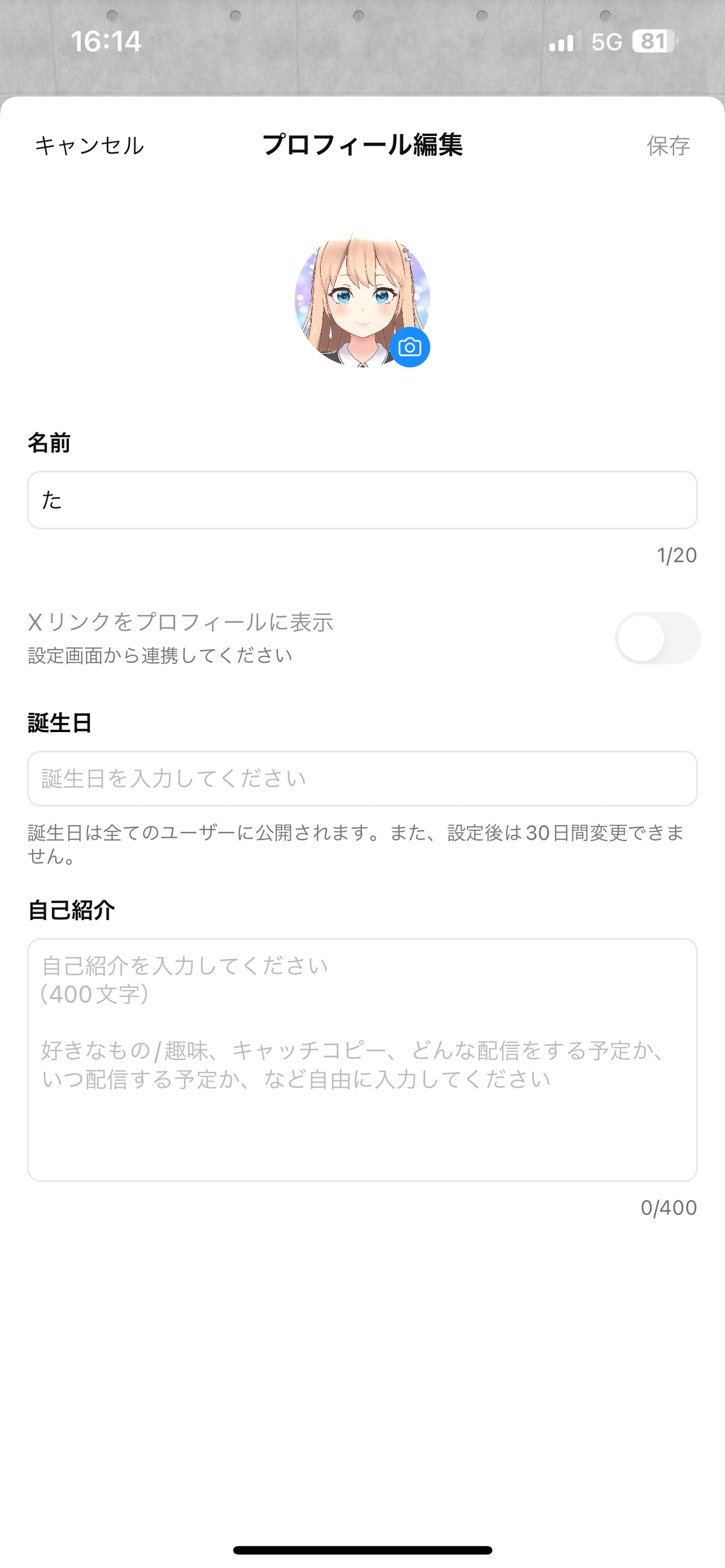The height and width of the screenshot is (1568, 725).
Task: Edit the 名前 name field
Action: tap(362, 500)
